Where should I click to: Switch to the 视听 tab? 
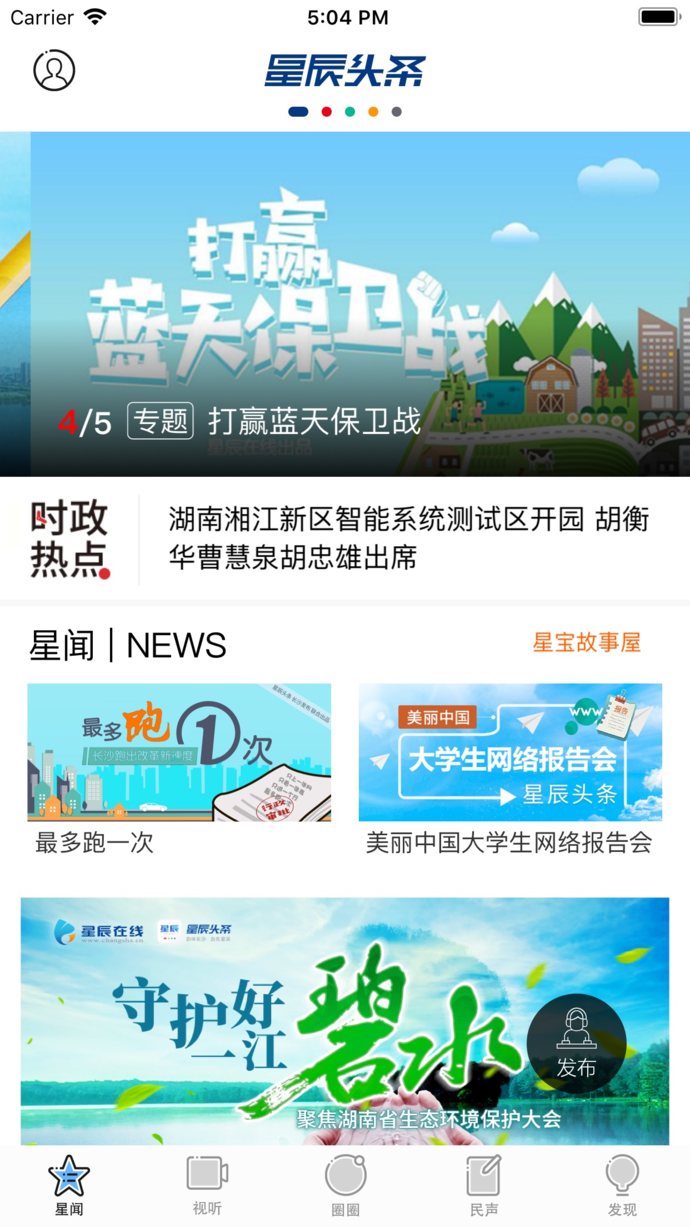click(x=207, y=1186)
